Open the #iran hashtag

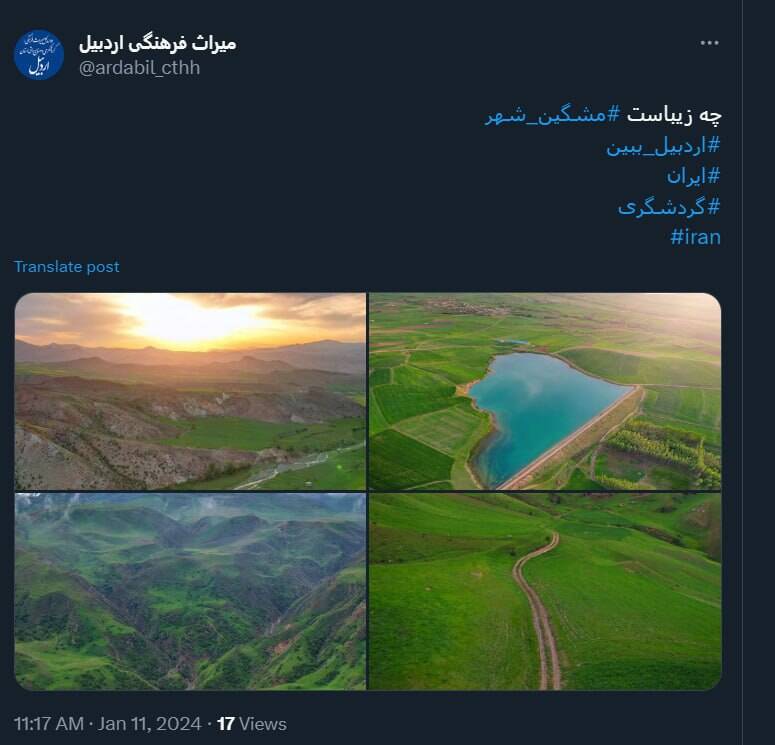695,237
